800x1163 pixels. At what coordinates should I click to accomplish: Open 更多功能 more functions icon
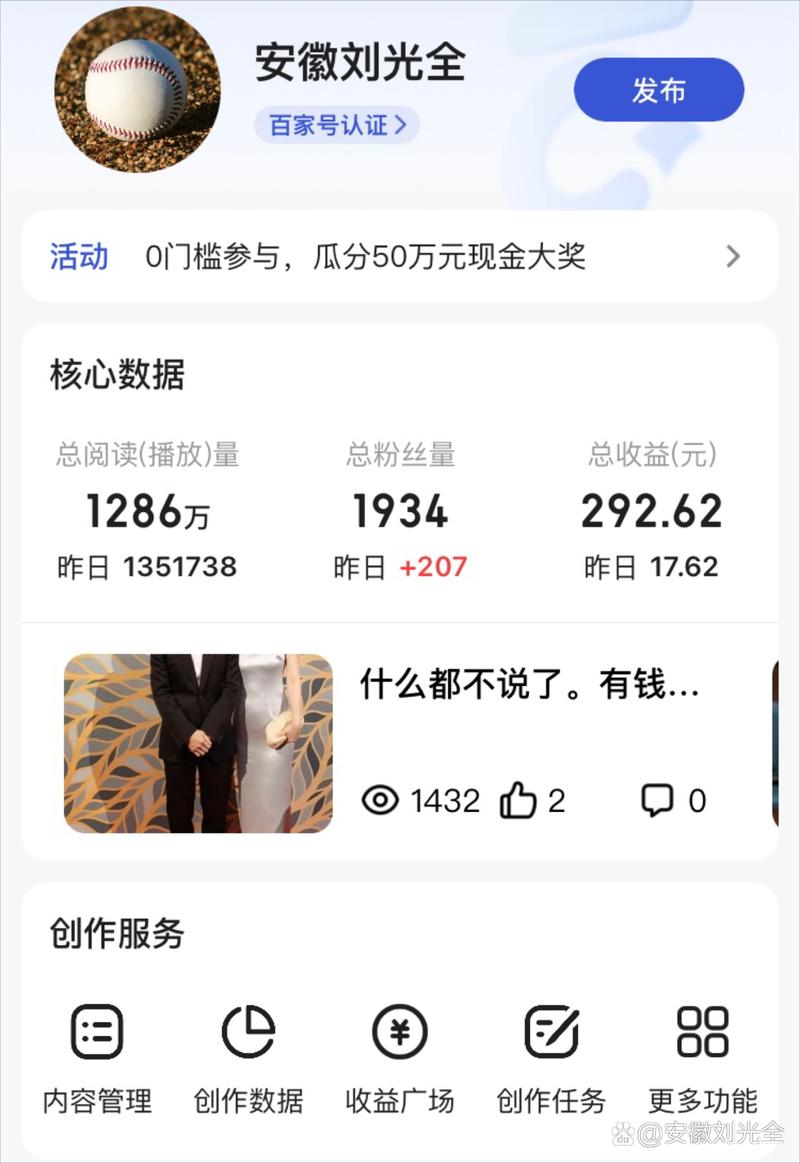point(703,1032)
